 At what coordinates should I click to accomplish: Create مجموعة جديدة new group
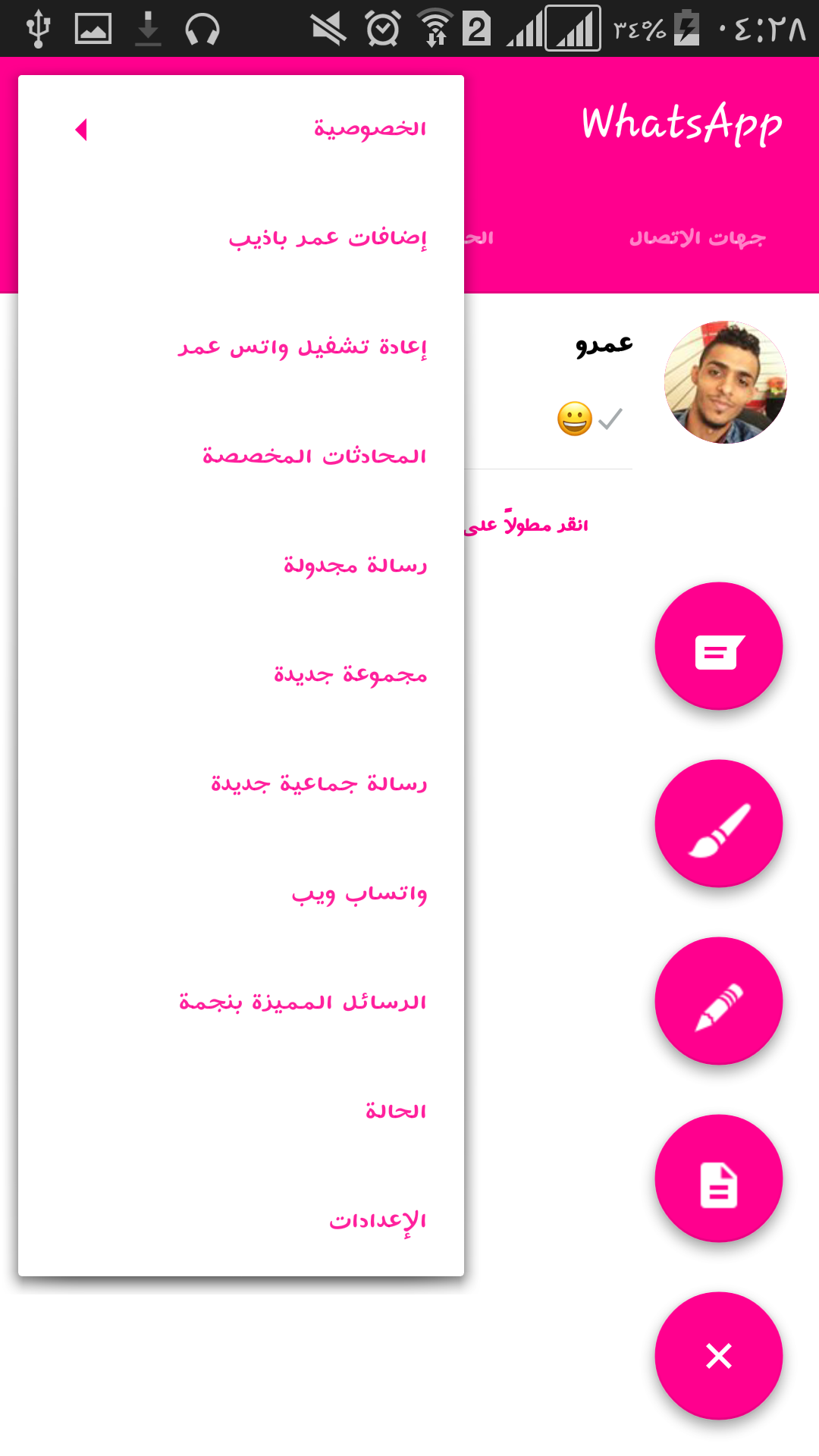click(x=241, y=676)
